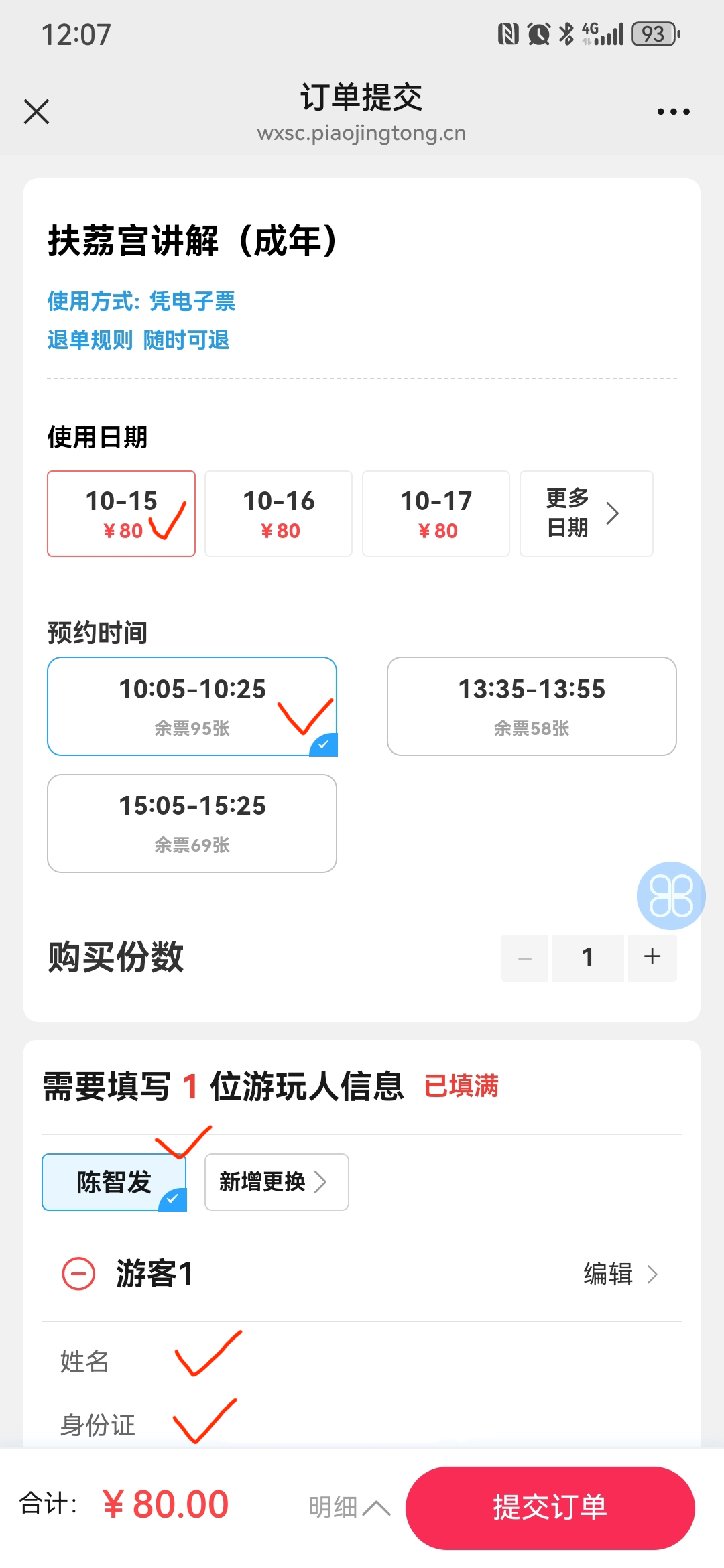Submit the order with 提交订单
The width and height of the screenshot is (724, 1568).
[550, 1508]
